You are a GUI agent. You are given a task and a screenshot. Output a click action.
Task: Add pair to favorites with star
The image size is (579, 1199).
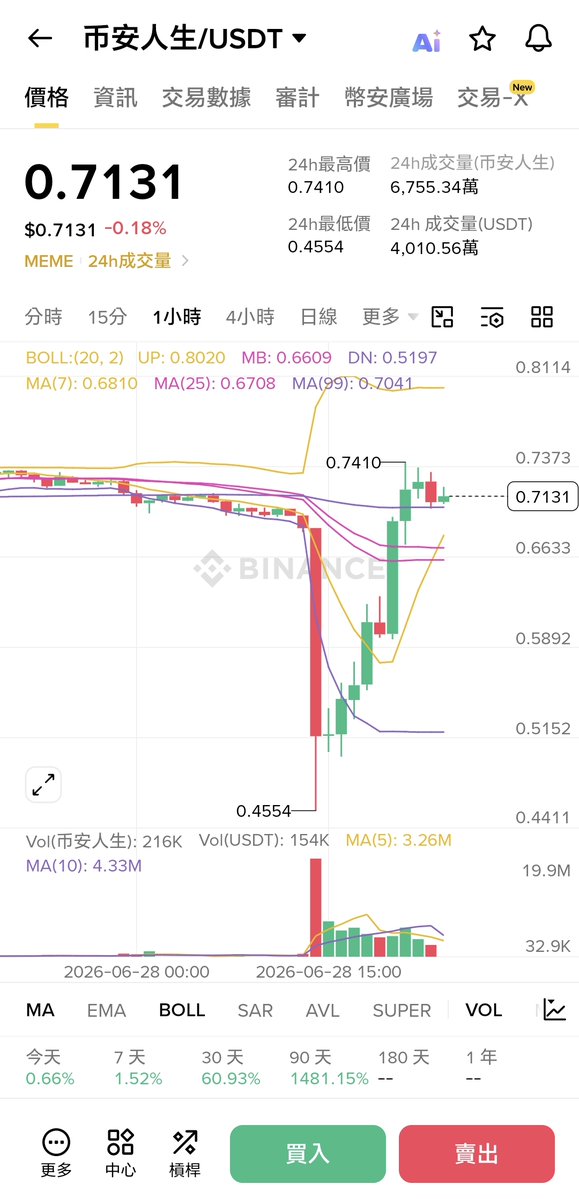pyautogui.click(x=483, y=38)
